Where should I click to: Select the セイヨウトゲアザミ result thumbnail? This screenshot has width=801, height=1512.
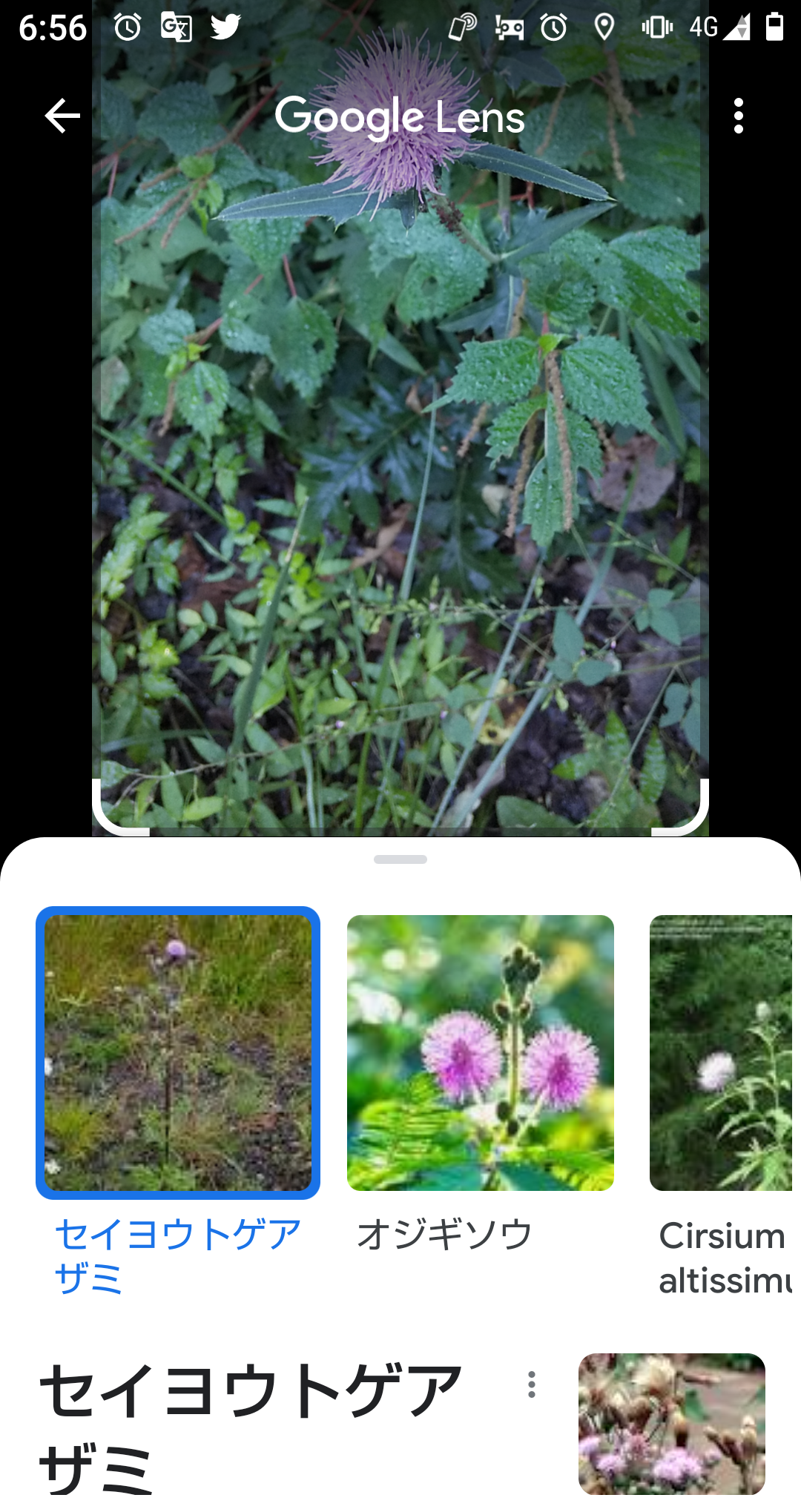[x=178, y=1052]
